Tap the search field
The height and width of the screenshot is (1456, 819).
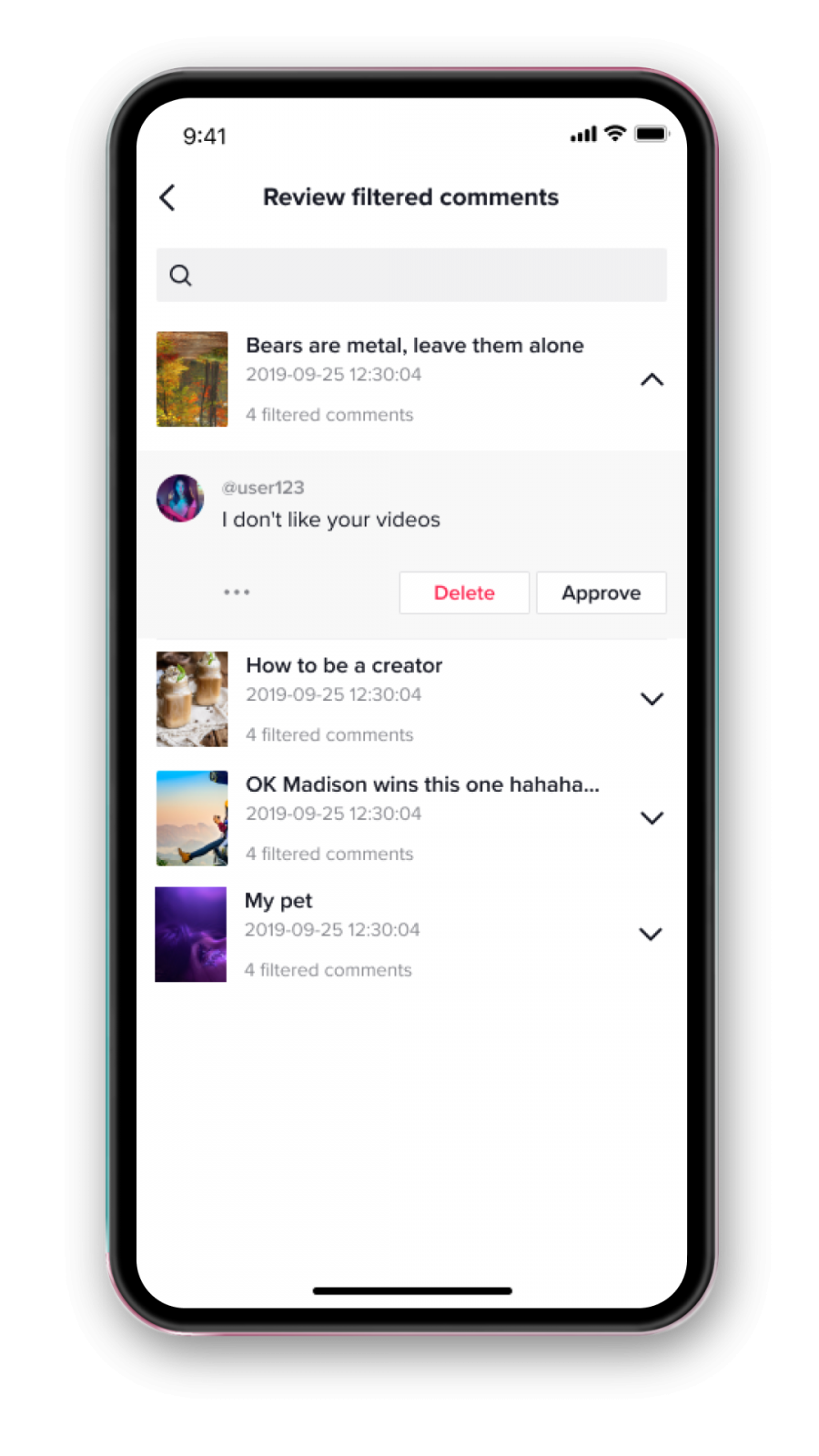pyautogui.click(x=411, y=275)
